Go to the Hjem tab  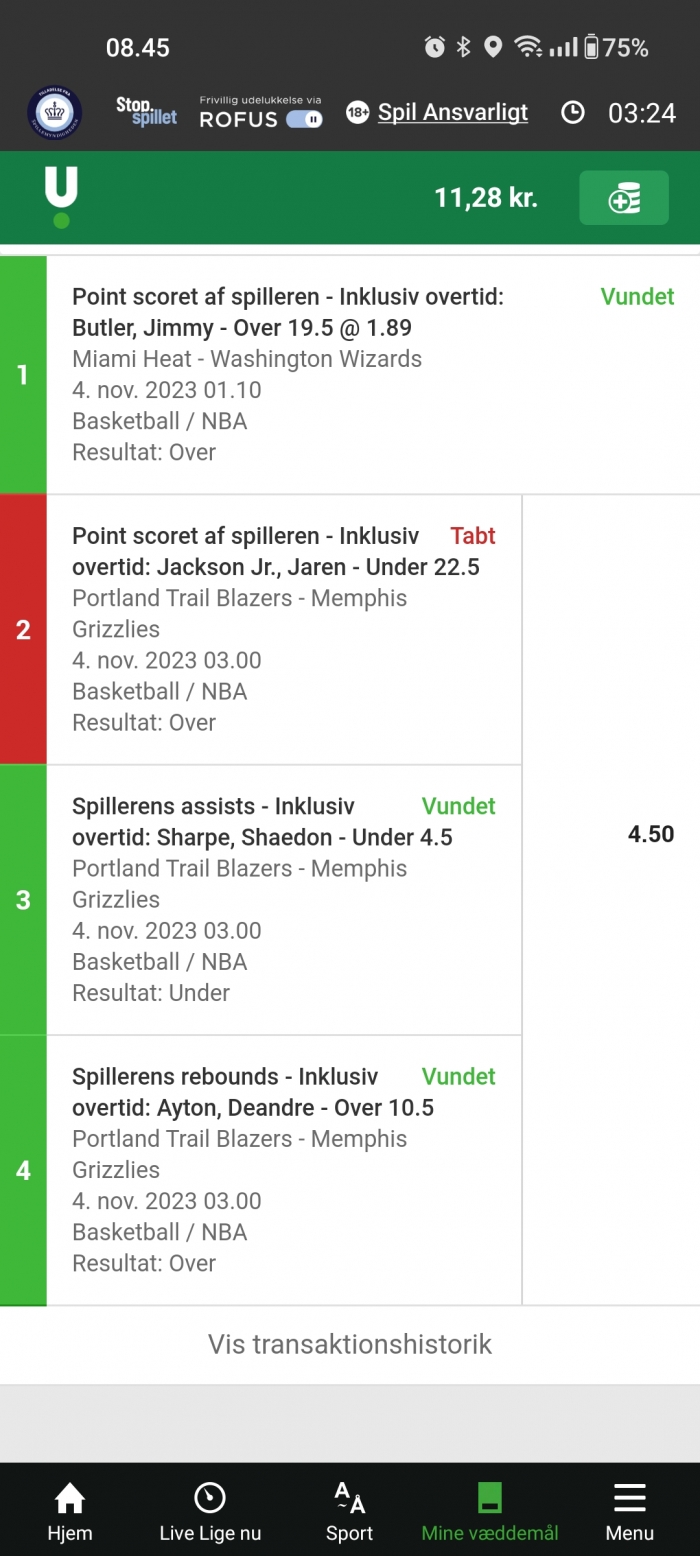click(x=70, y=1511)
